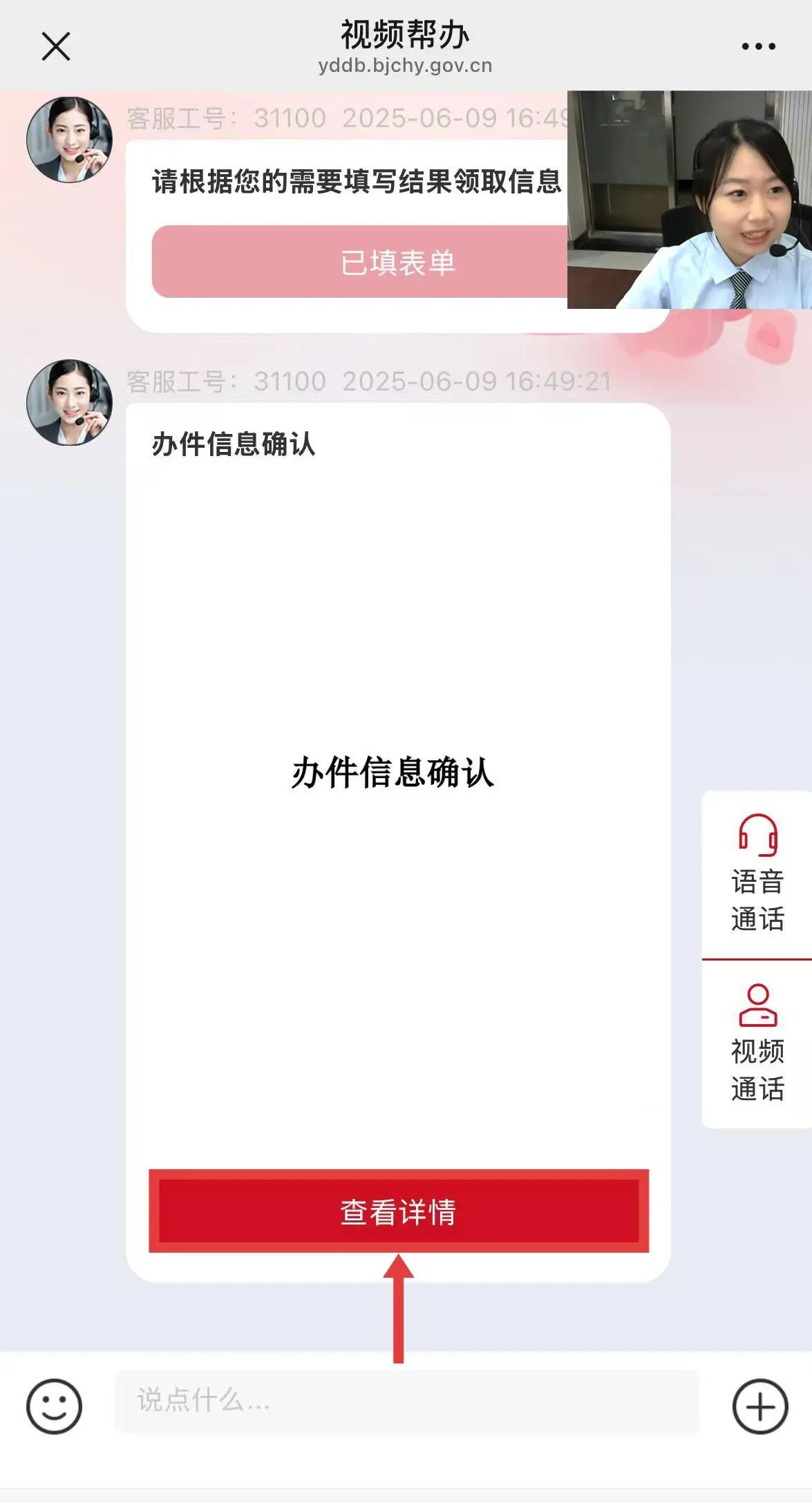Start a 视频通话 video call

757,1043
